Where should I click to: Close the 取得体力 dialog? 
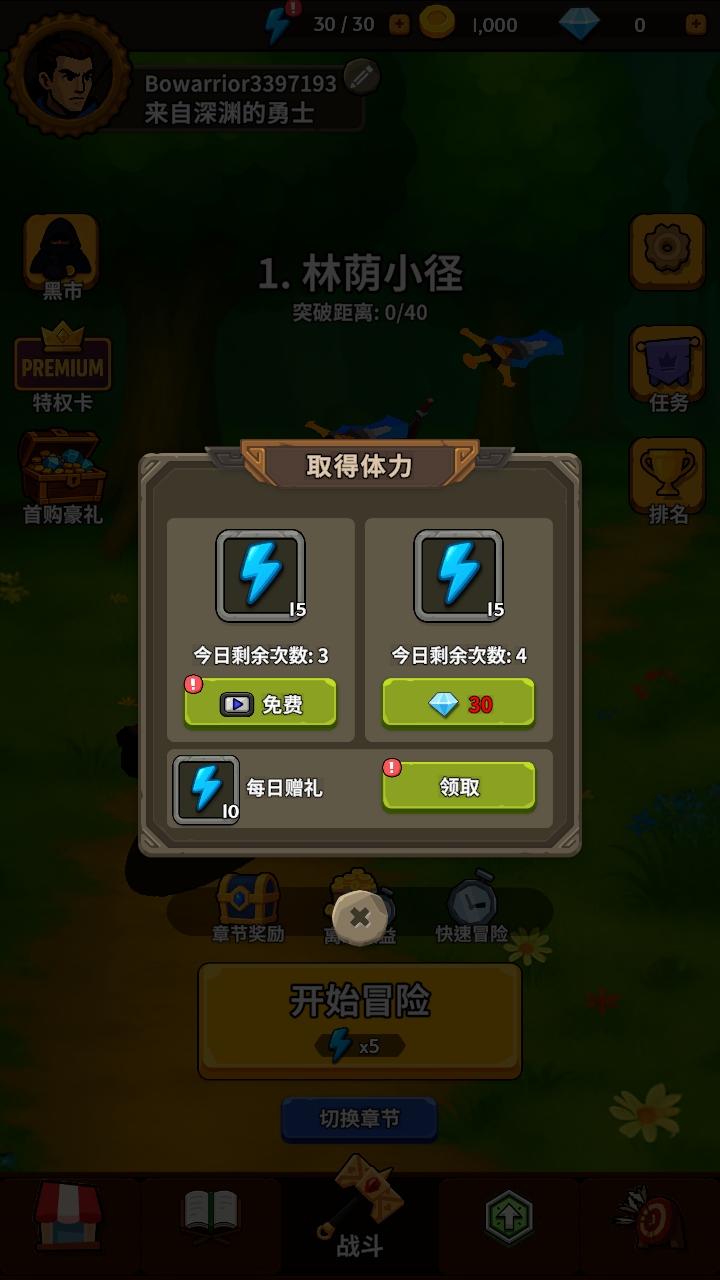point(360,917)
